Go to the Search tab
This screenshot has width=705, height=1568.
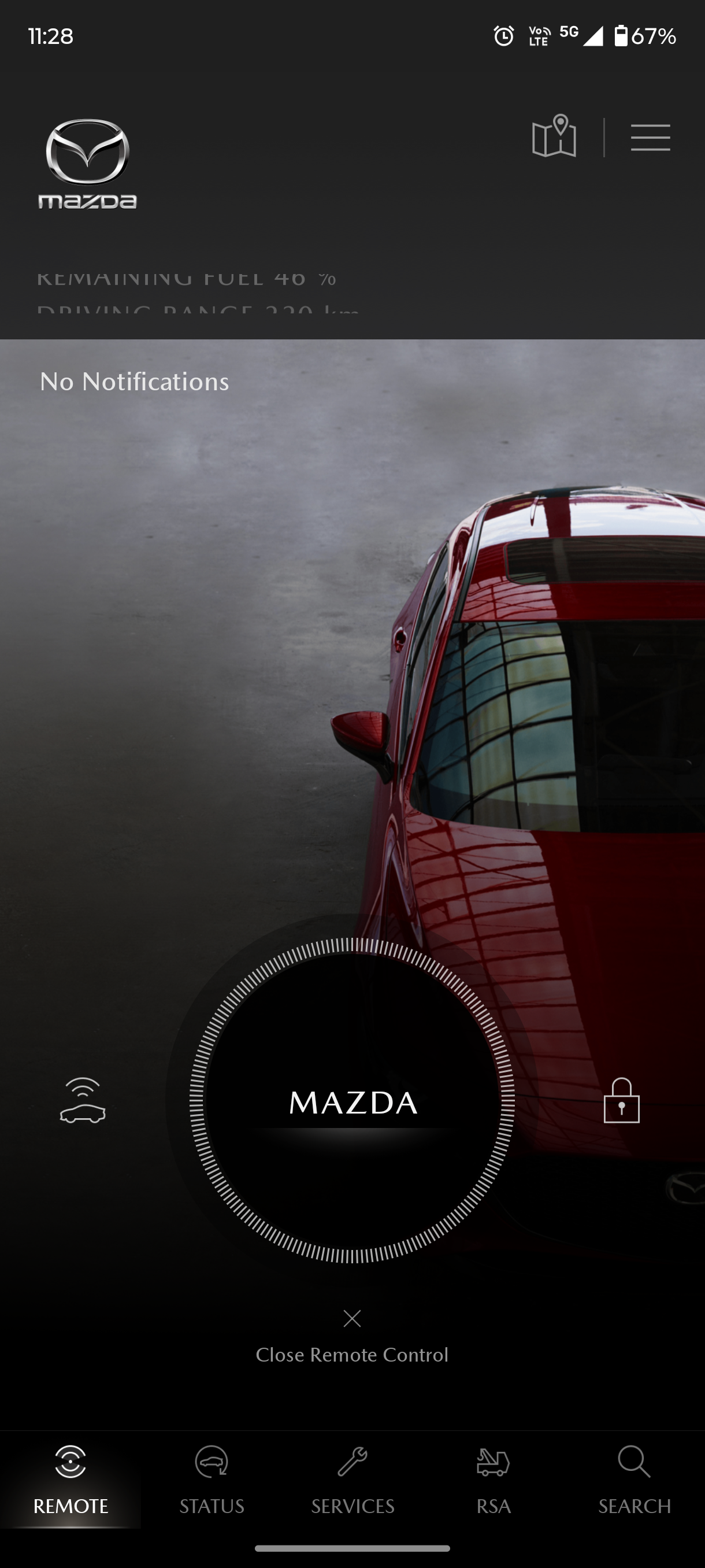(x=634, y=1480)
